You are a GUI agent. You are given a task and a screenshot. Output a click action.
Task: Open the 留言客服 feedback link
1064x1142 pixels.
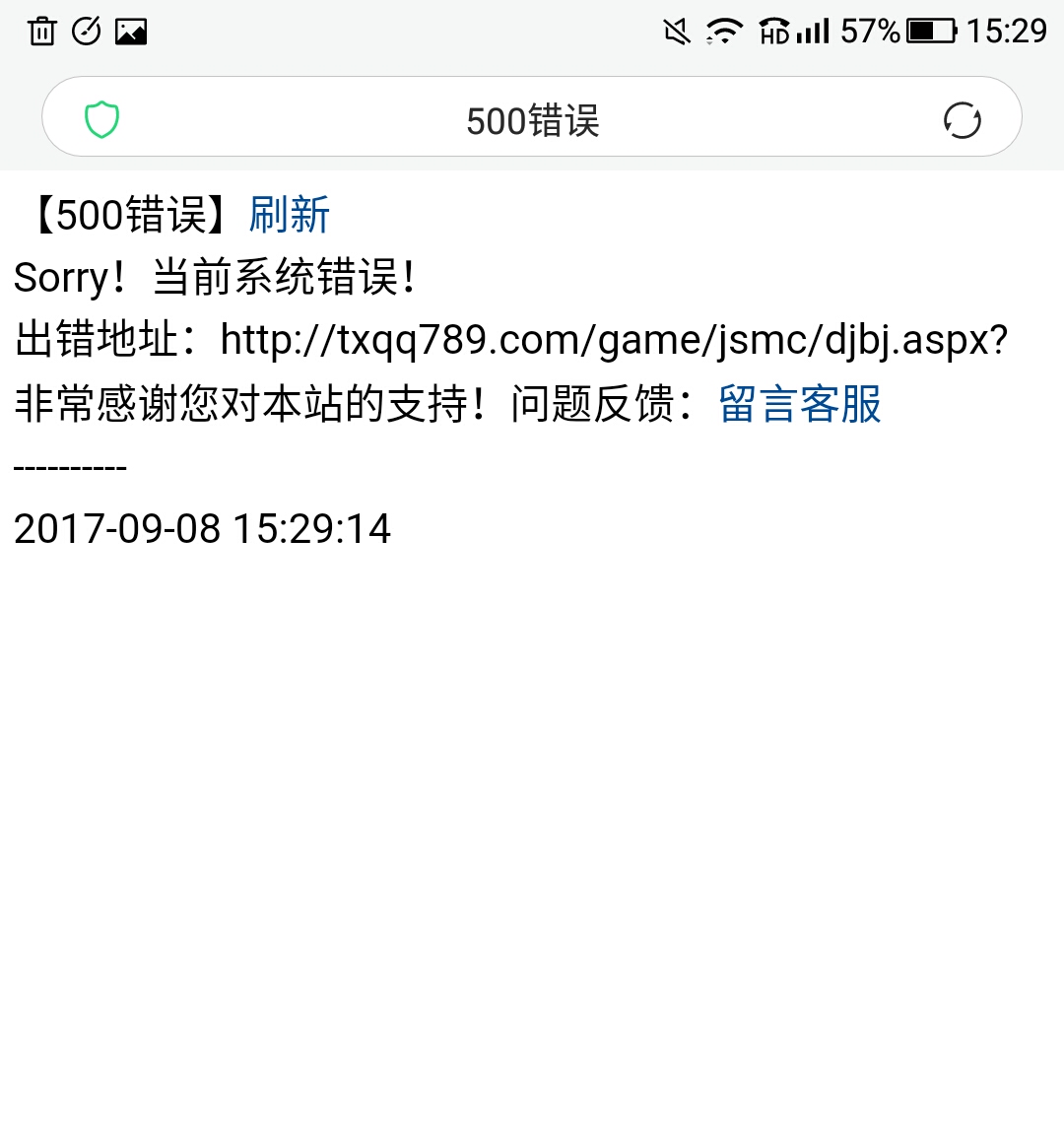click(x=799, y=404)
